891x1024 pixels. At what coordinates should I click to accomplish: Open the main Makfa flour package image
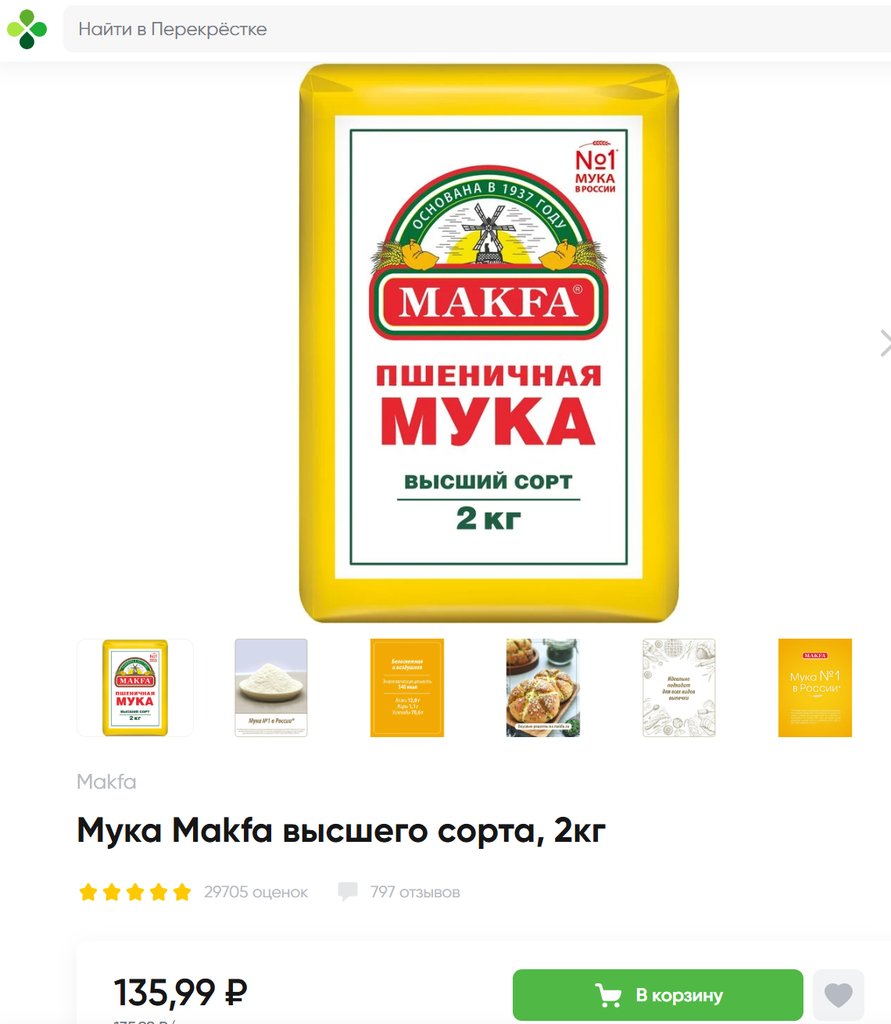coord(488,343)
